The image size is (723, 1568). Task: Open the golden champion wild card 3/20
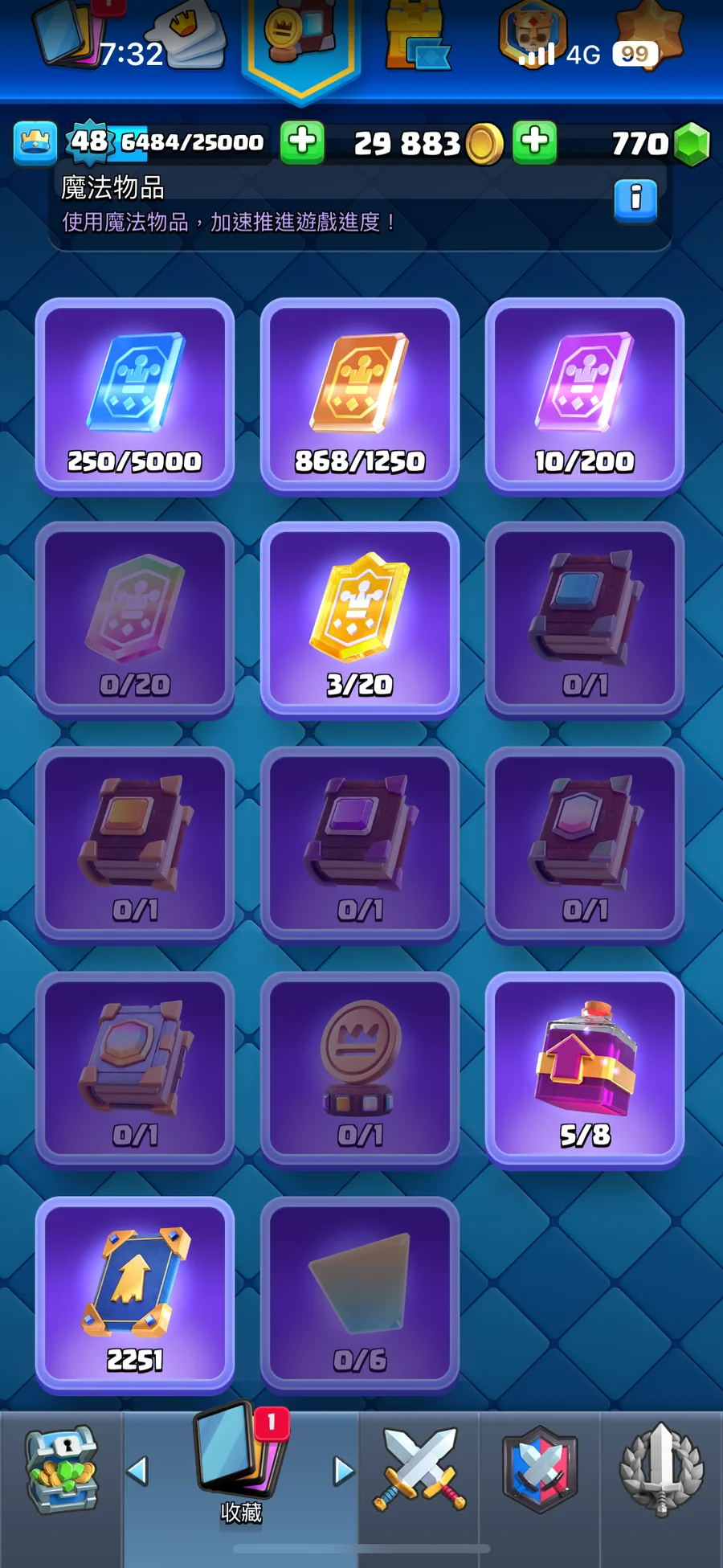click(x=360, y=619)
